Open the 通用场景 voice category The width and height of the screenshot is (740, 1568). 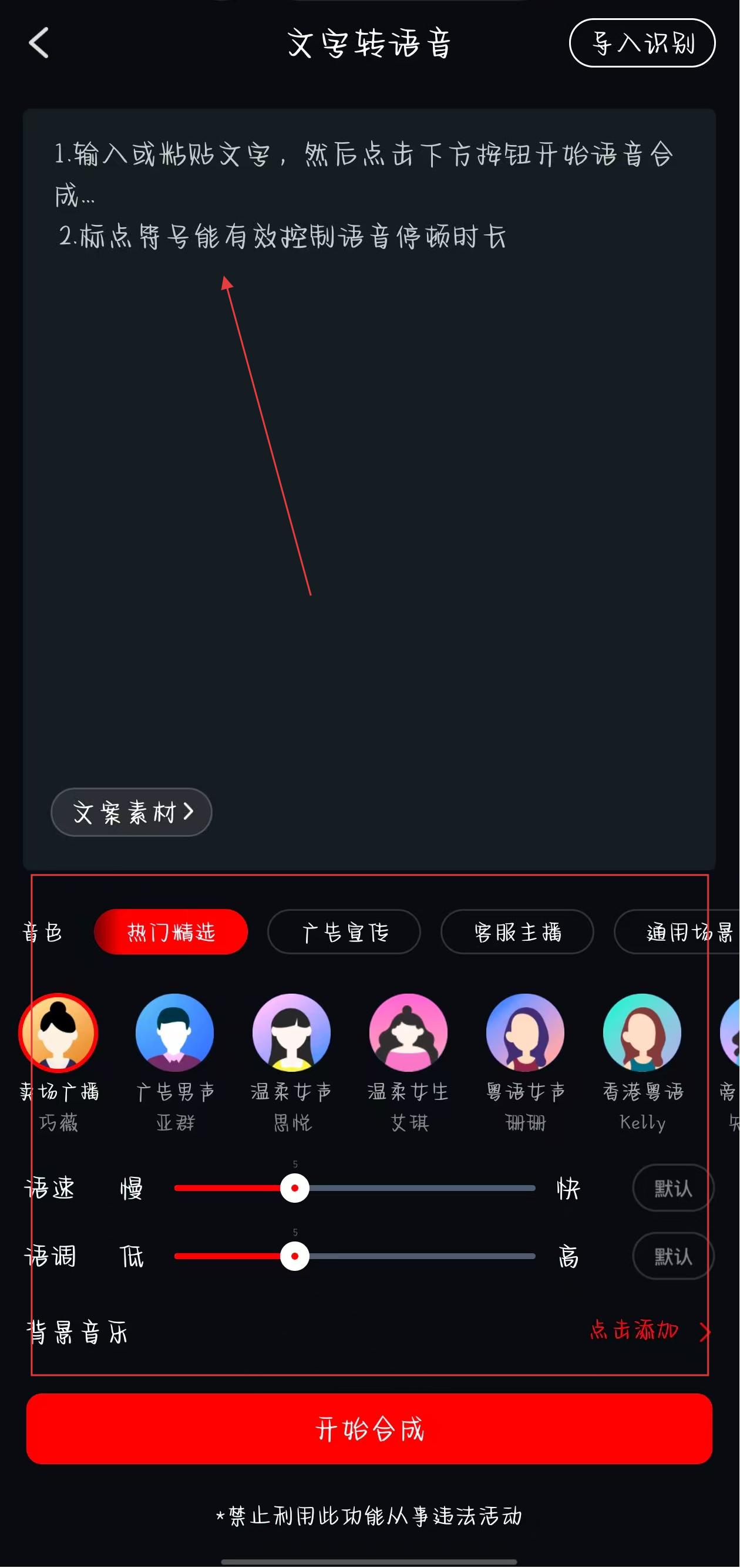[682, 932]
